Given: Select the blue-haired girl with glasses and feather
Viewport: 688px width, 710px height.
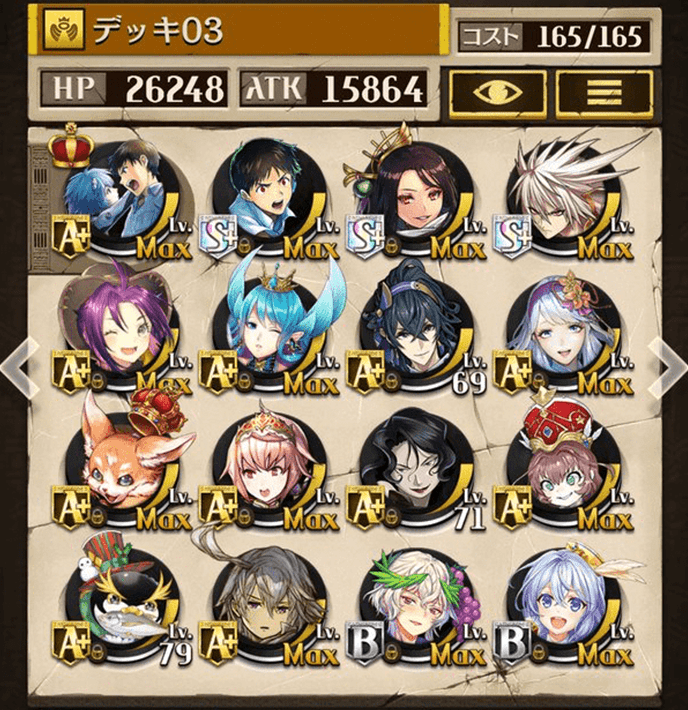Looking at the screenshot, I should point(562,600).
